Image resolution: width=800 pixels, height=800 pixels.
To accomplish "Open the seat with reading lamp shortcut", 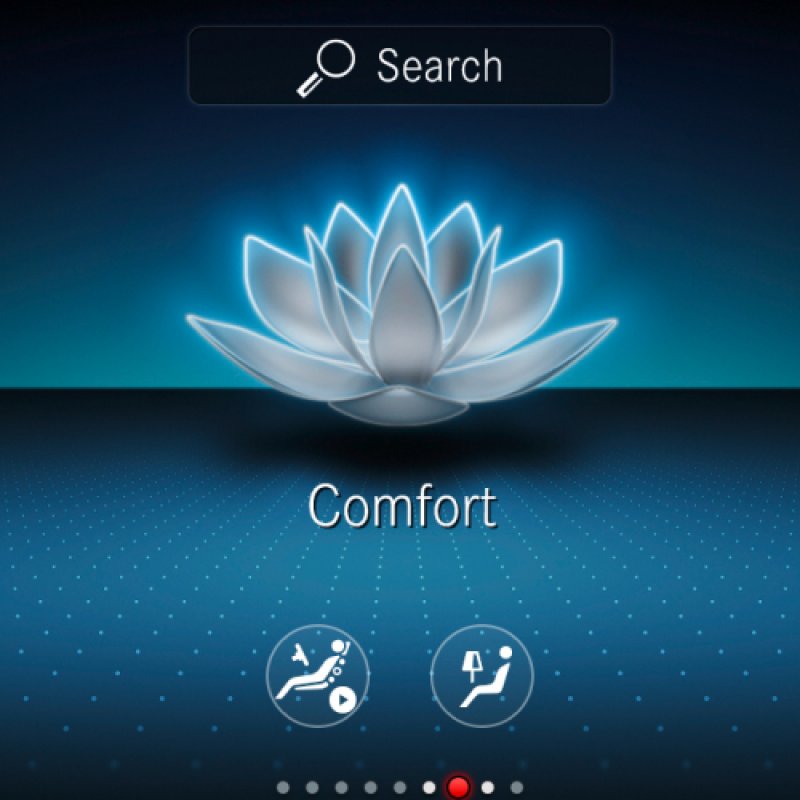I will coord(482,675).
